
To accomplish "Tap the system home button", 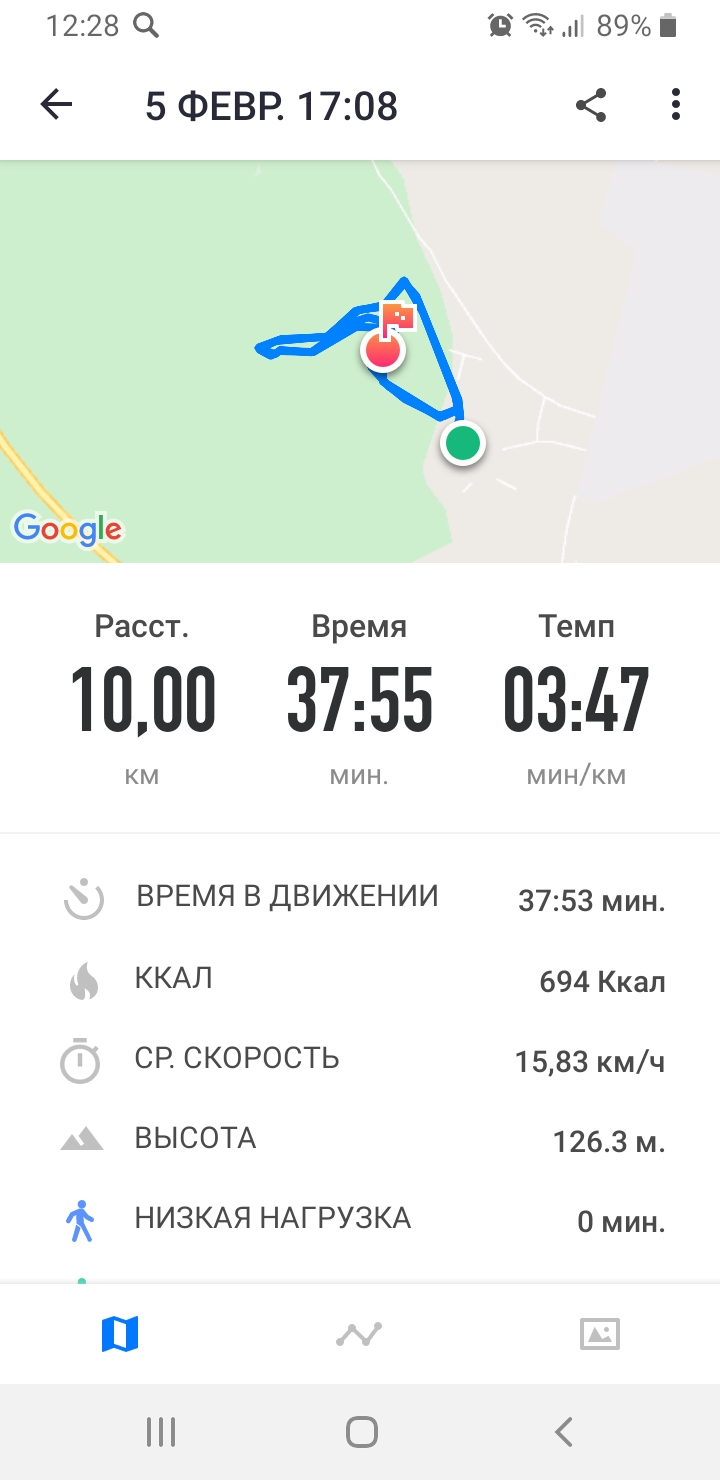I will (x=361, y=1432).
